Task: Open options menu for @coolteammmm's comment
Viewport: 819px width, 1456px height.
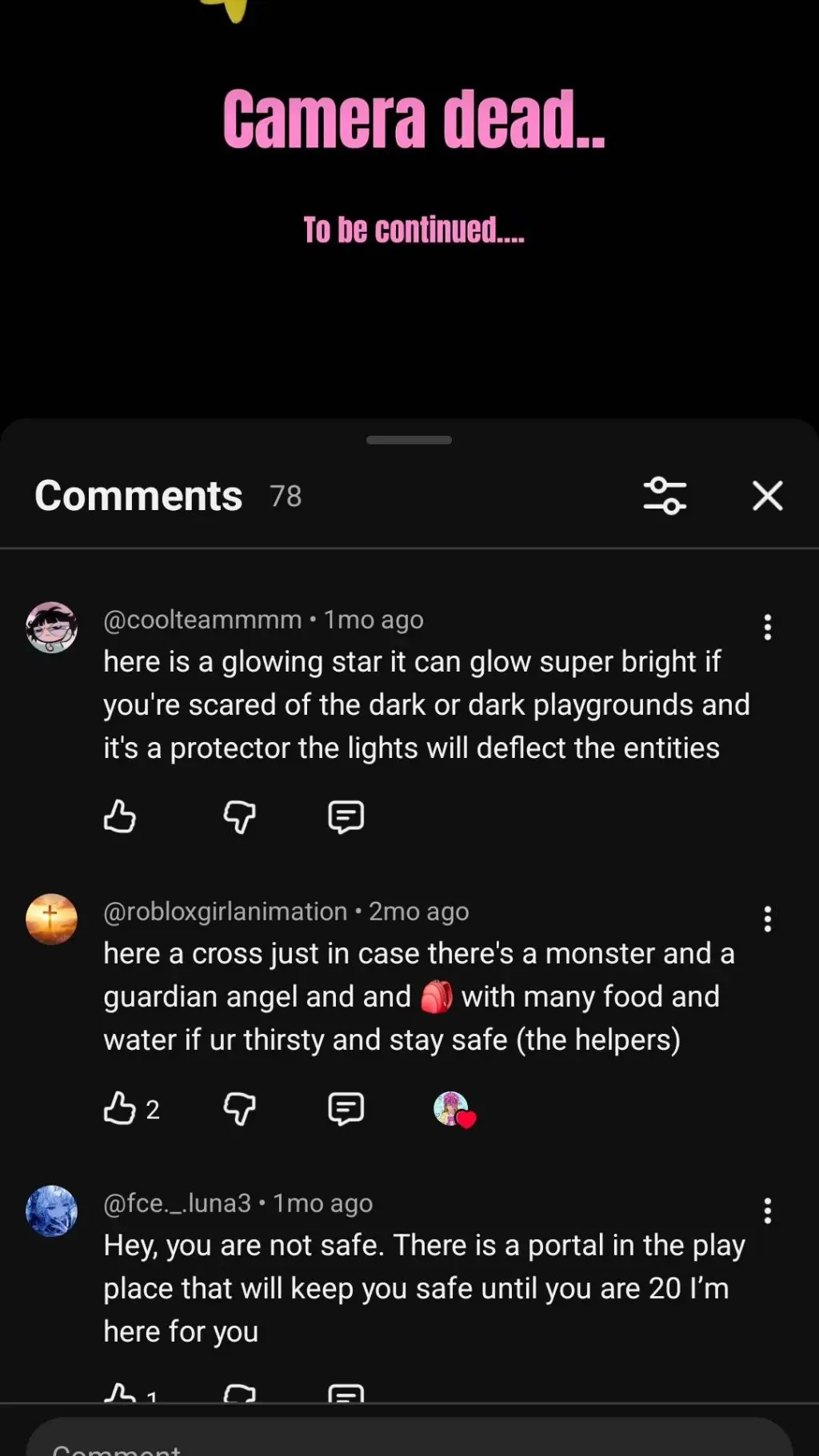Action: coord(767,628)
